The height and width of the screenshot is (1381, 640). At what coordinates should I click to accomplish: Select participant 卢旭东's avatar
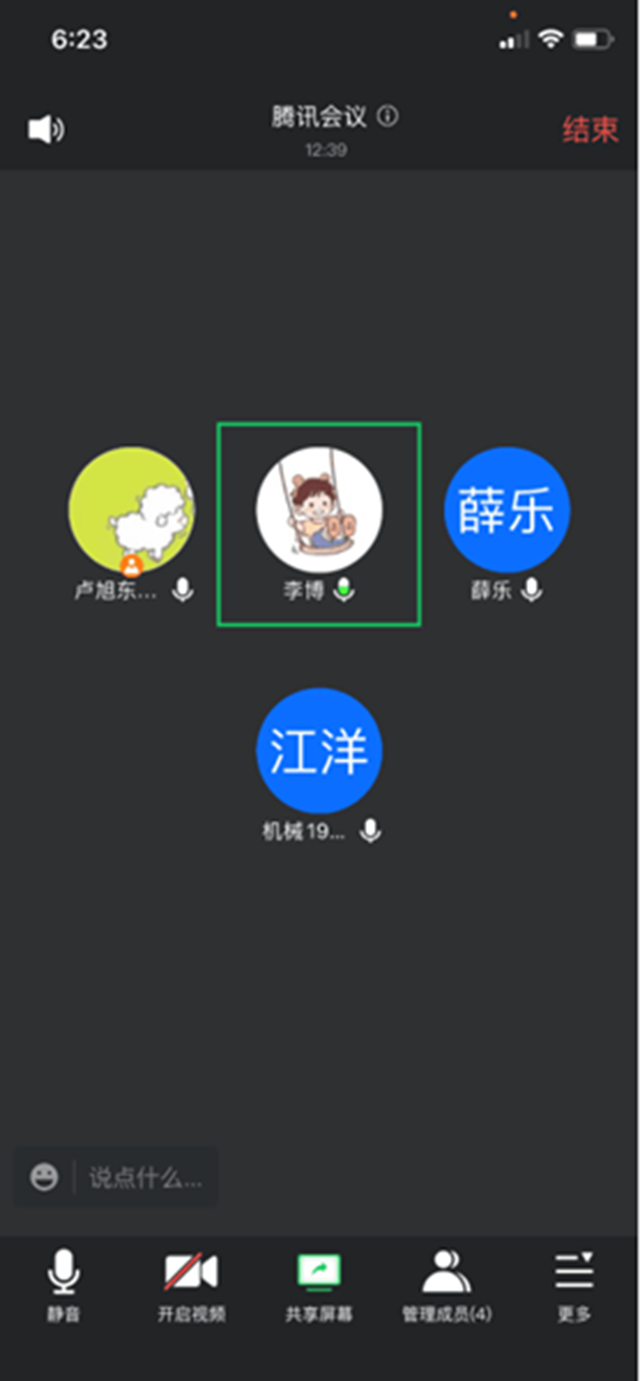click(131, 510)
